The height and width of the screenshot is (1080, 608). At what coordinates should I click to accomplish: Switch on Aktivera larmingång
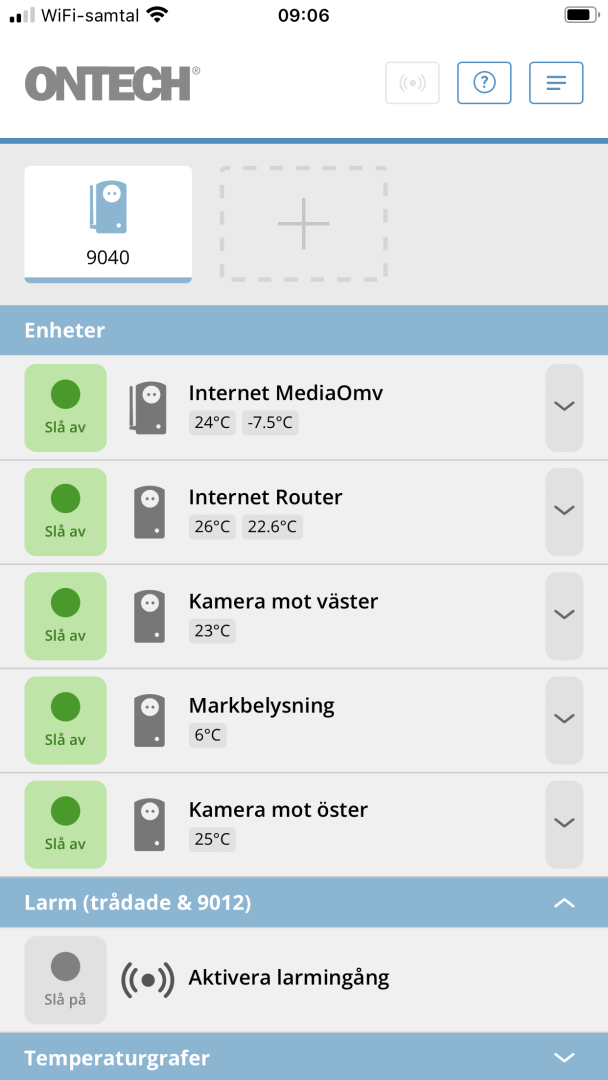click(65, 979)
